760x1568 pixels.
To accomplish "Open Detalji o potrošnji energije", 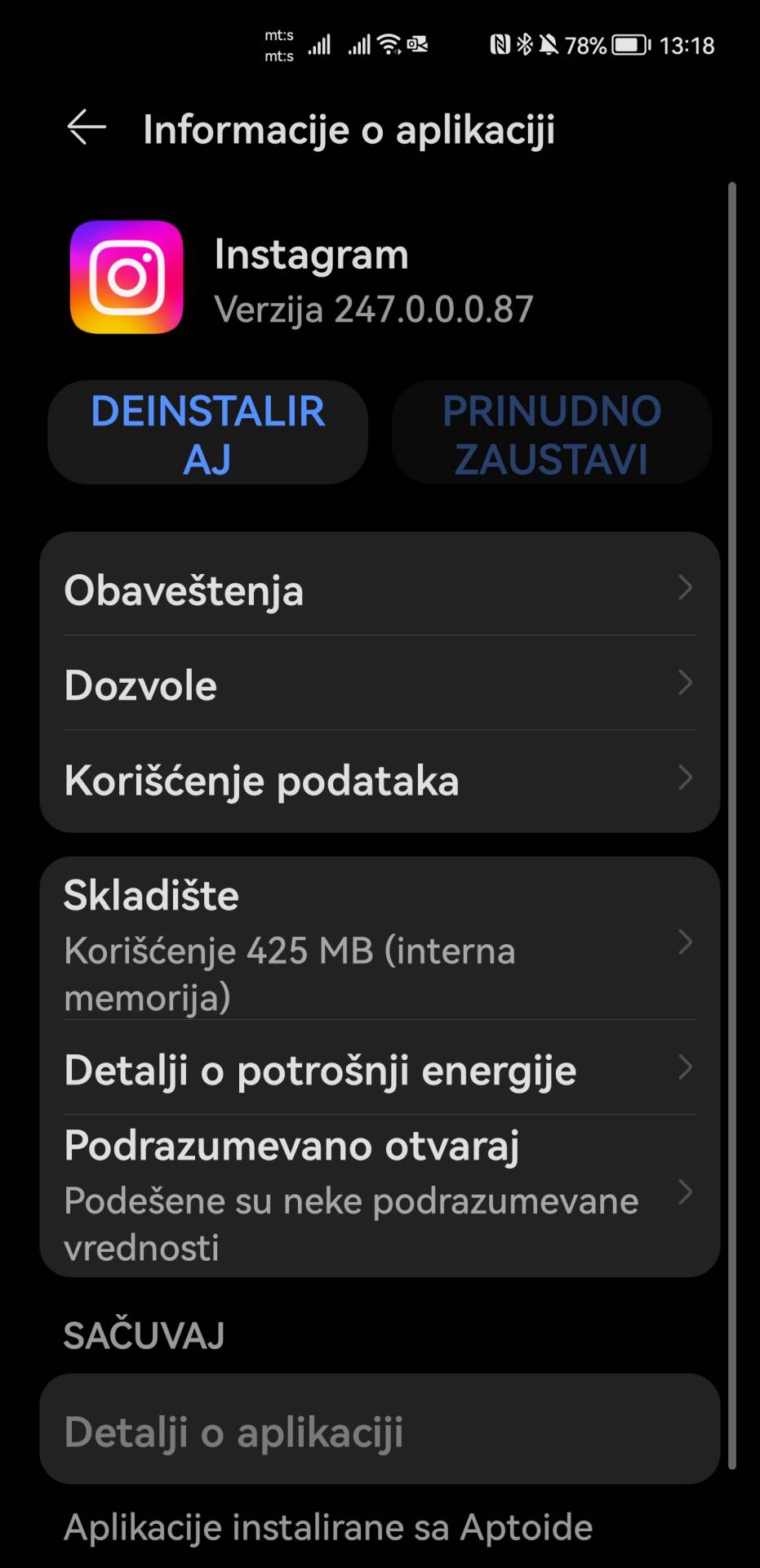I will tap(380, 1068).
